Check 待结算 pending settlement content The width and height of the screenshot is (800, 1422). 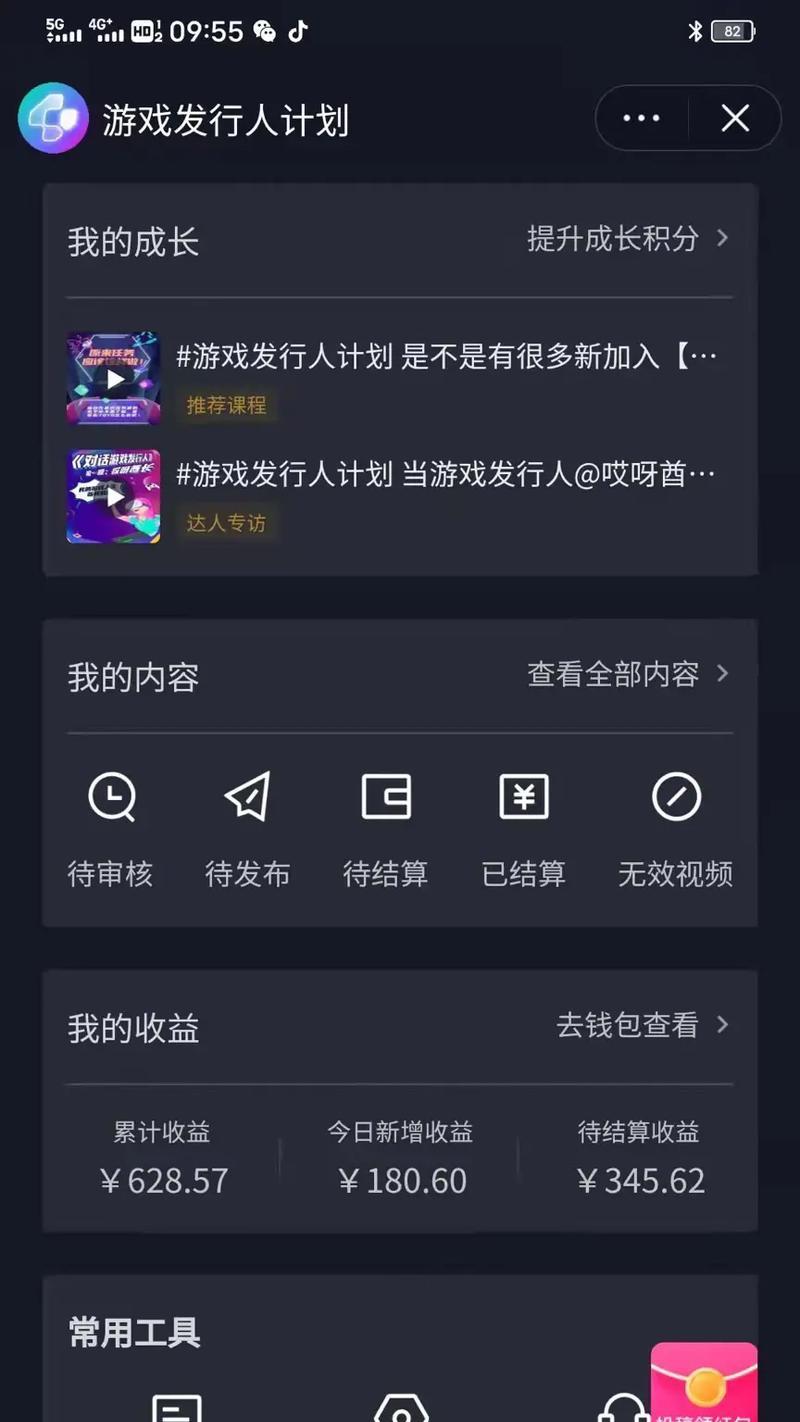coord(385,829)
